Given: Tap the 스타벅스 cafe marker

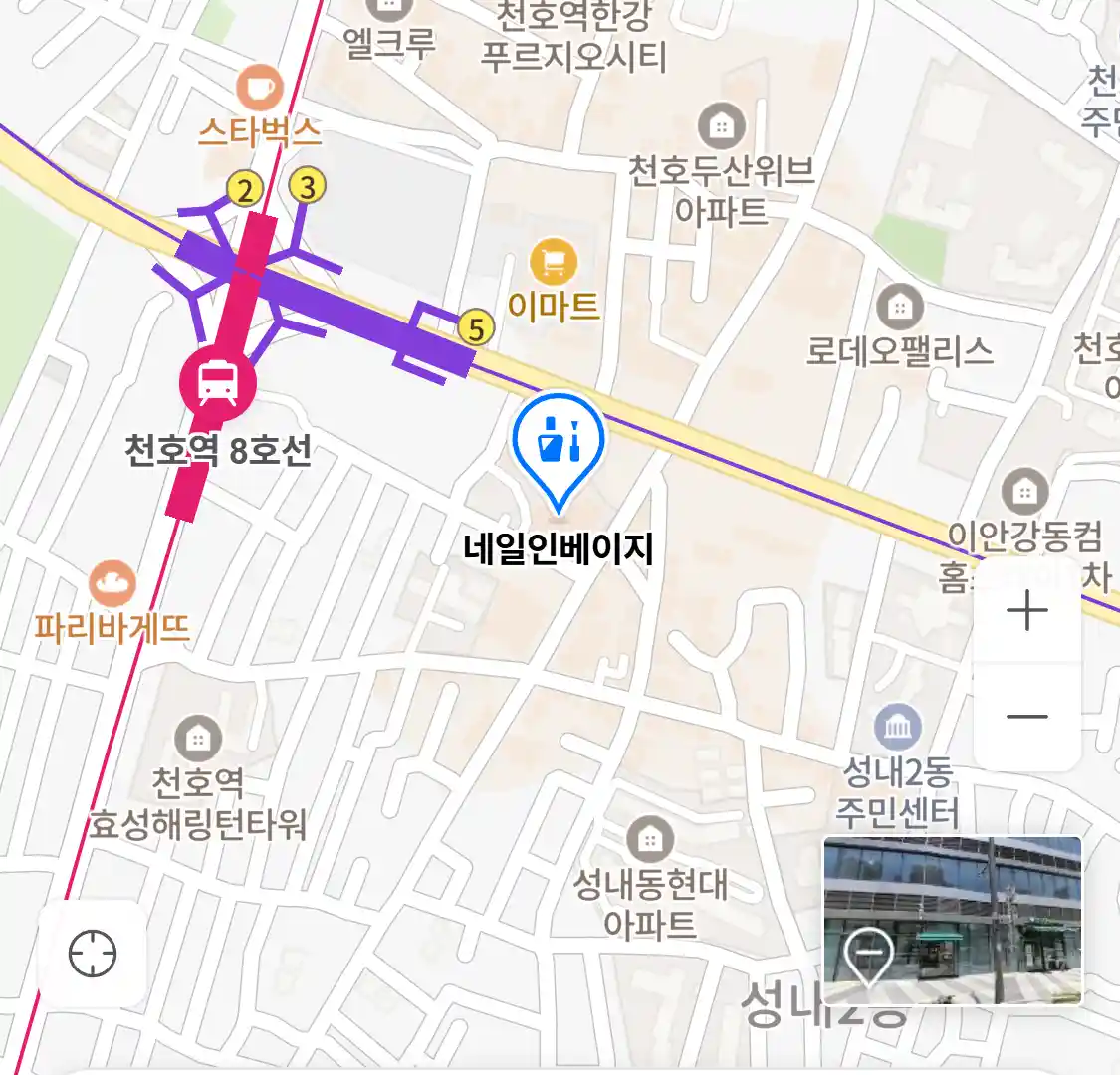Looking at the screenshot, I should click(x=260, y=90).
